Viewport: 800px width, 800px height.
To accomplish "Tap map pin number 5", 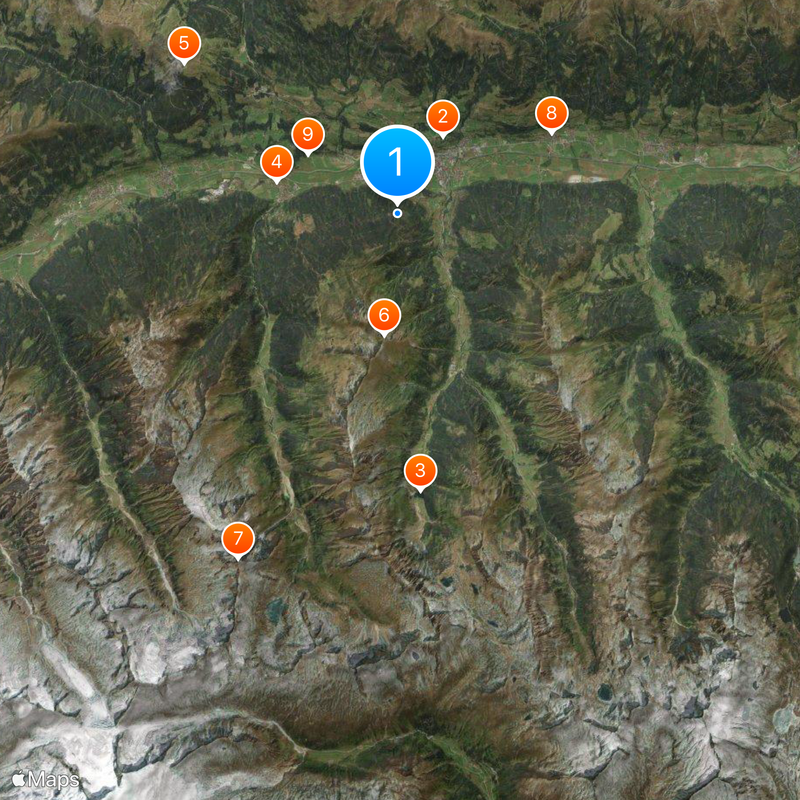I will point(183,44).
